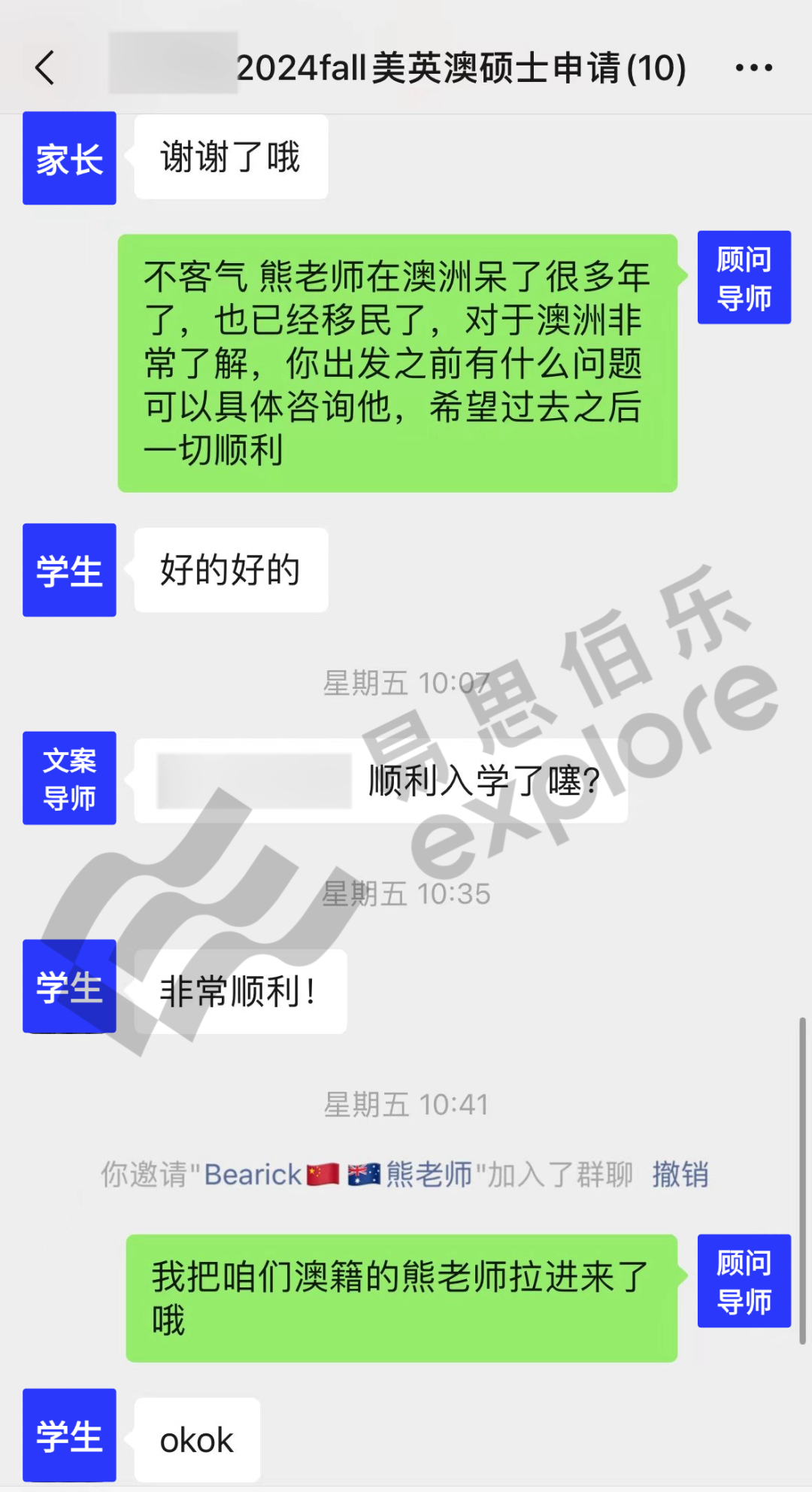Go back to the chat list
Image resolution: width=812 pixels, height=1492 pixels.
pyautogui.click(x=45, y=68)
